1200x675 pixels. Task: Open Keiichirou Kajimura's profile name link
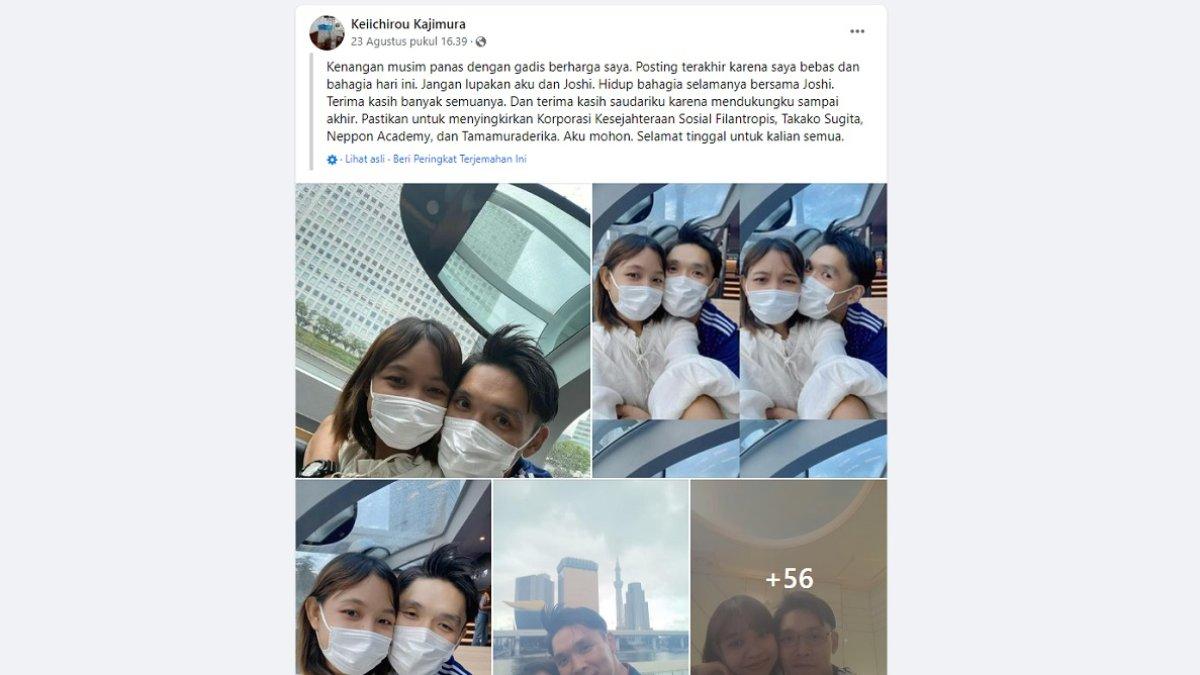click(x=408, y=24)
